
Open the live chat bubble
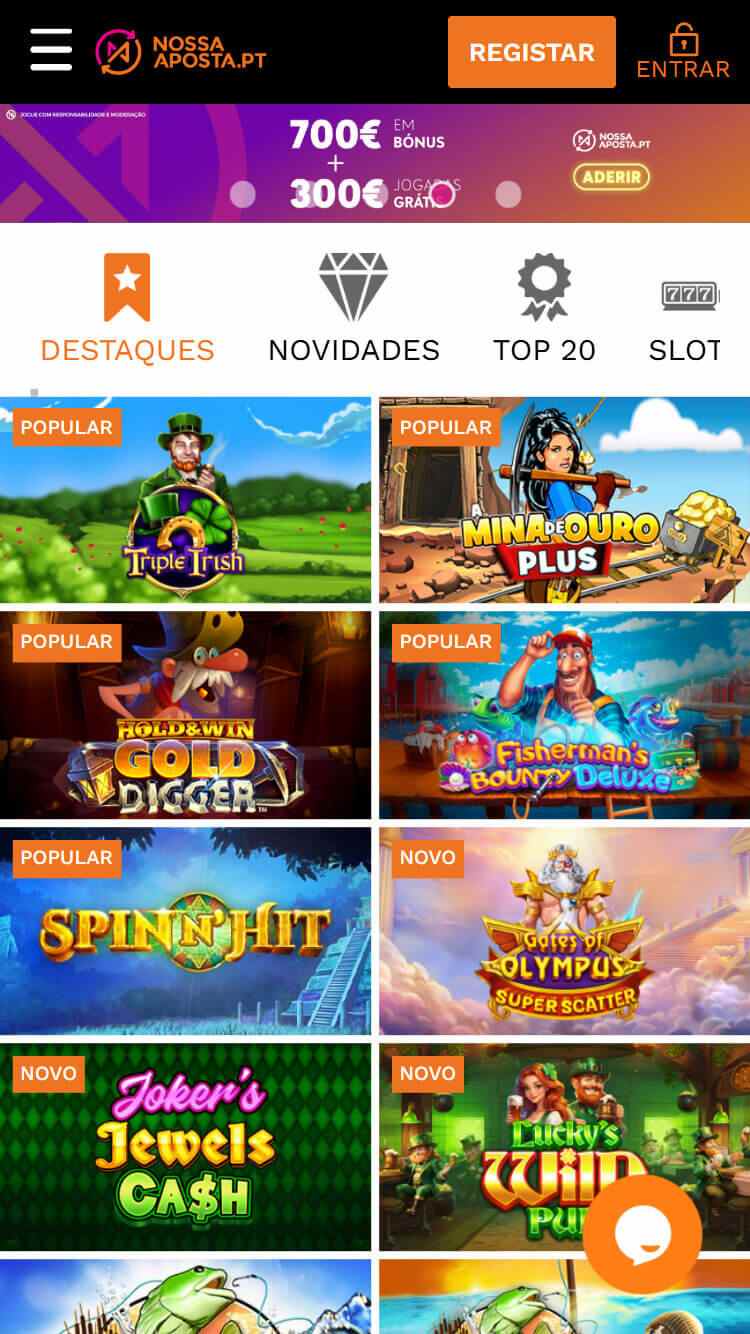[x=642, y=1234]
